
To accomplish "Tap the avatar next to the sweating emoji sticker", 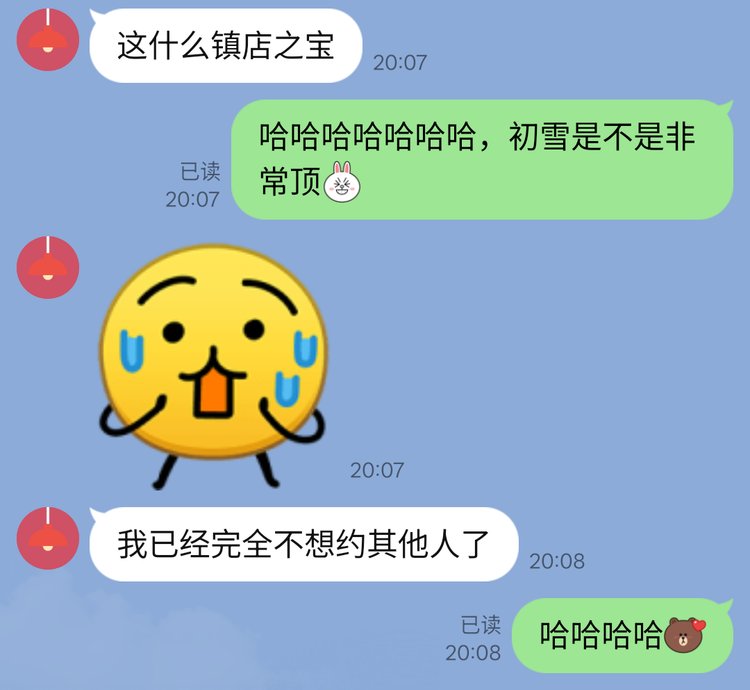I will pos(48,267).
